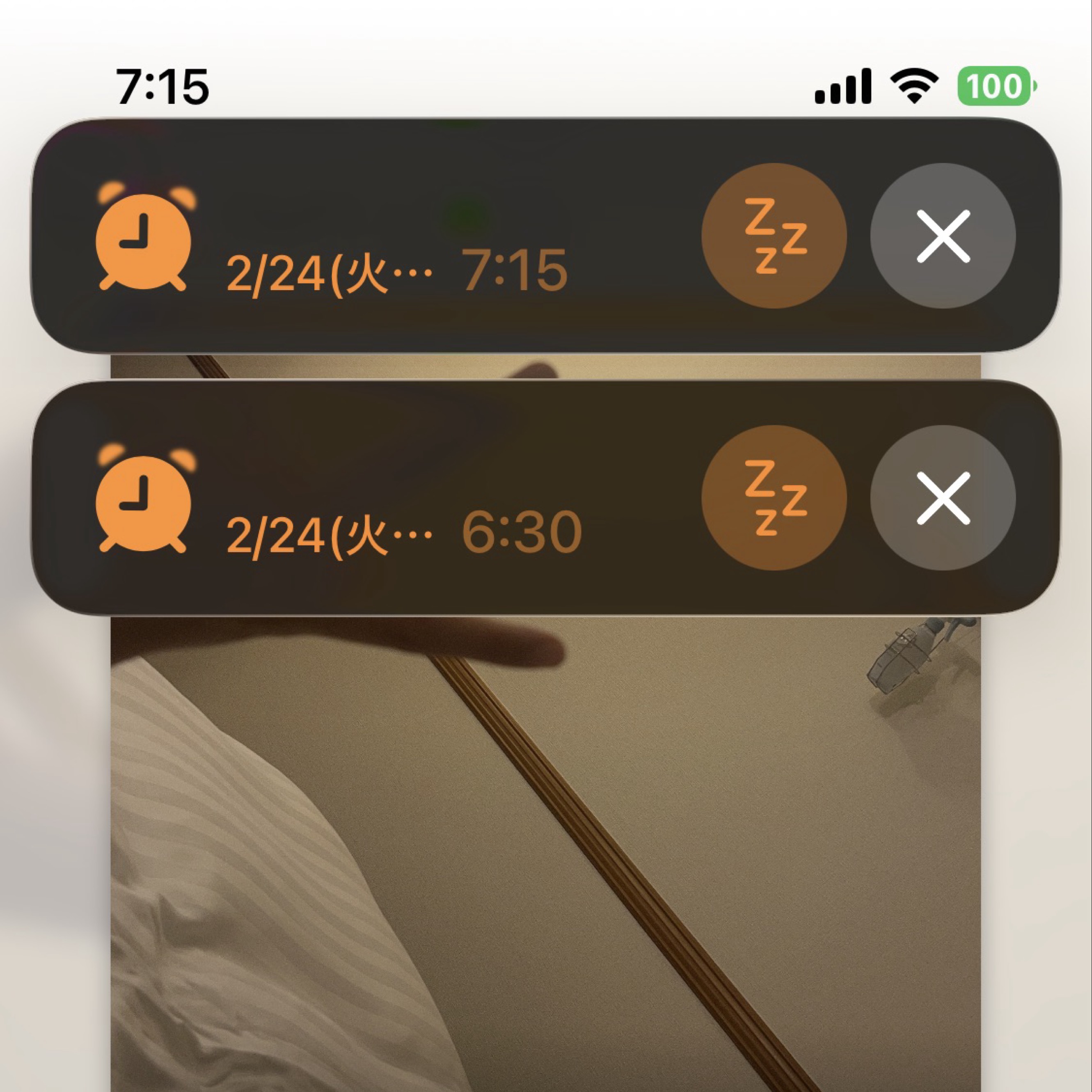Snooze the 7:15 alarm
Viewport: 1092px width, 1092px height.
[x=774, y=236]
